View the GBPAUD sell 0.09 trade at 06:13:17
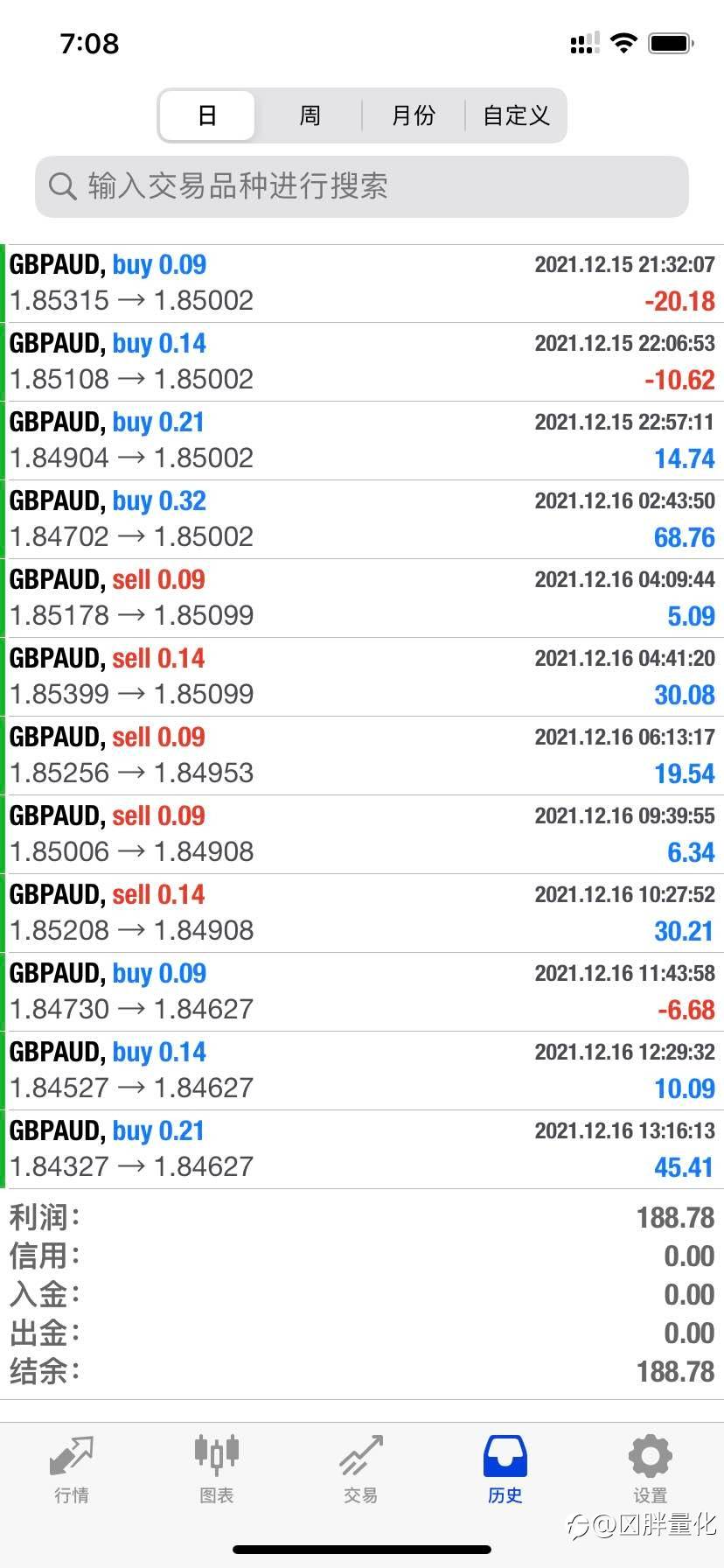This screenshot has width=724, height=1568. [362, 755]
